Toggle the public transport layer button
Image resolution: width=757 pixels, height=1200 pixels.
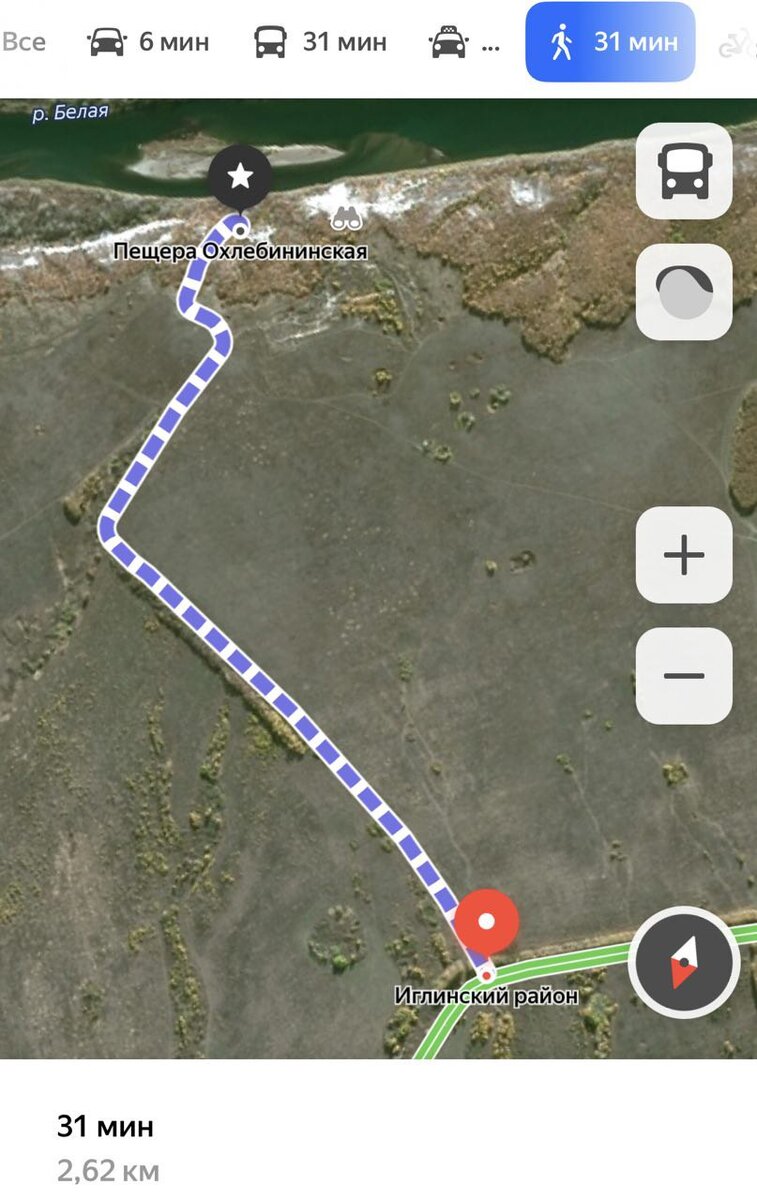[684, 171]
